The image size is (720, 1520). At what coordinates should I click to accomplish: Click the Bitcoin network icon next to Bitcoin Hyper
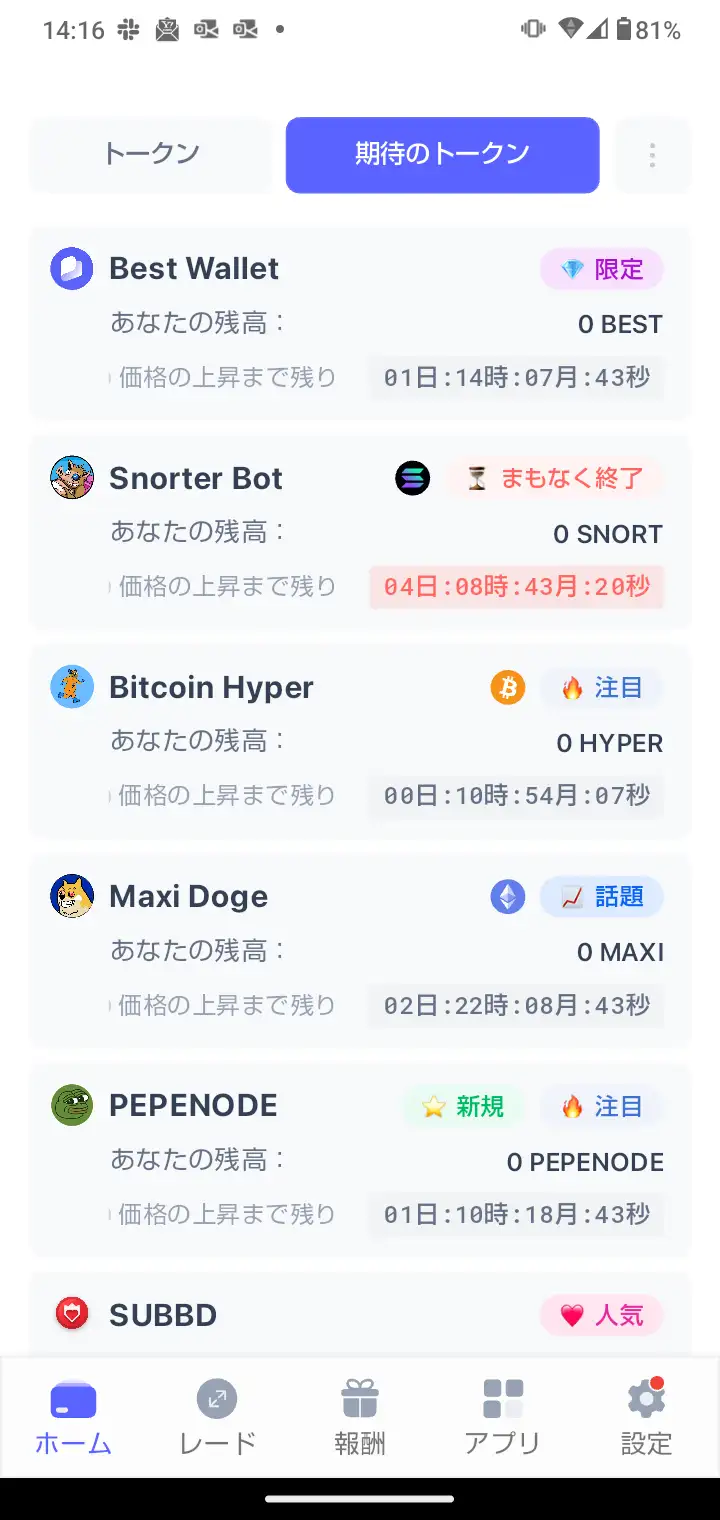click(507, 687)
